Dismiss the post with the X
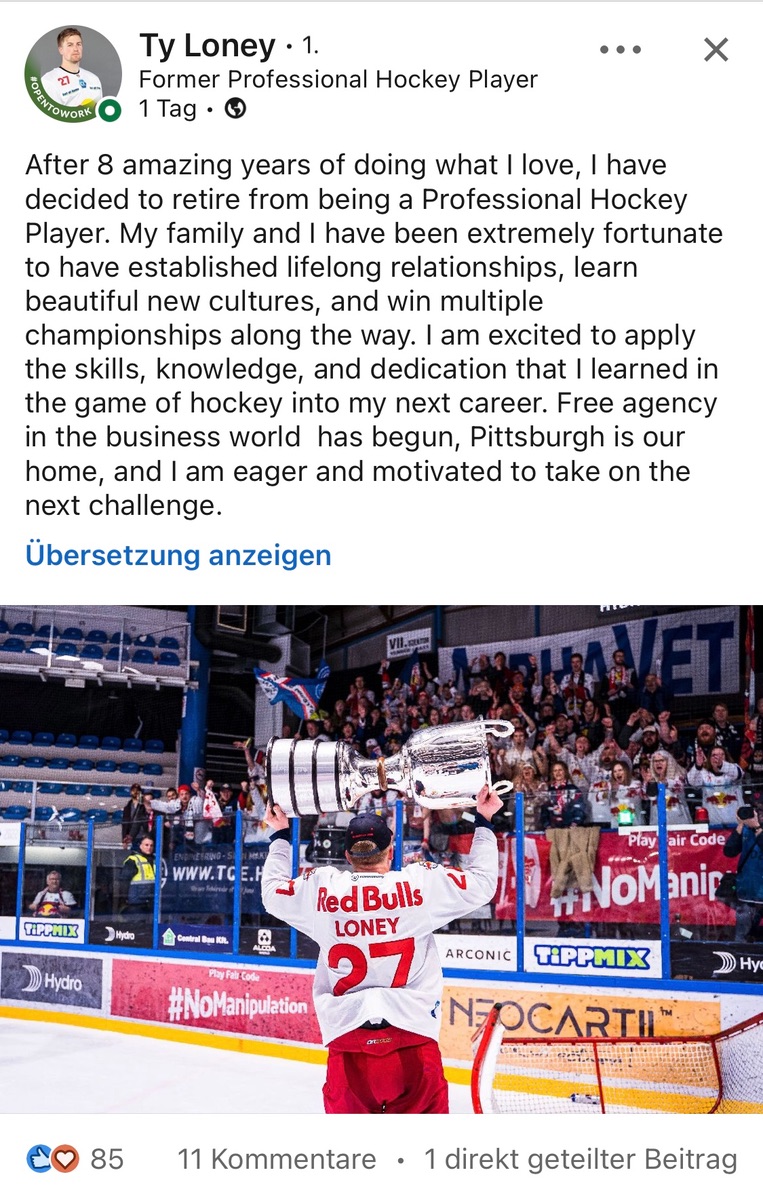763x1200 pixels. point(715,49)
